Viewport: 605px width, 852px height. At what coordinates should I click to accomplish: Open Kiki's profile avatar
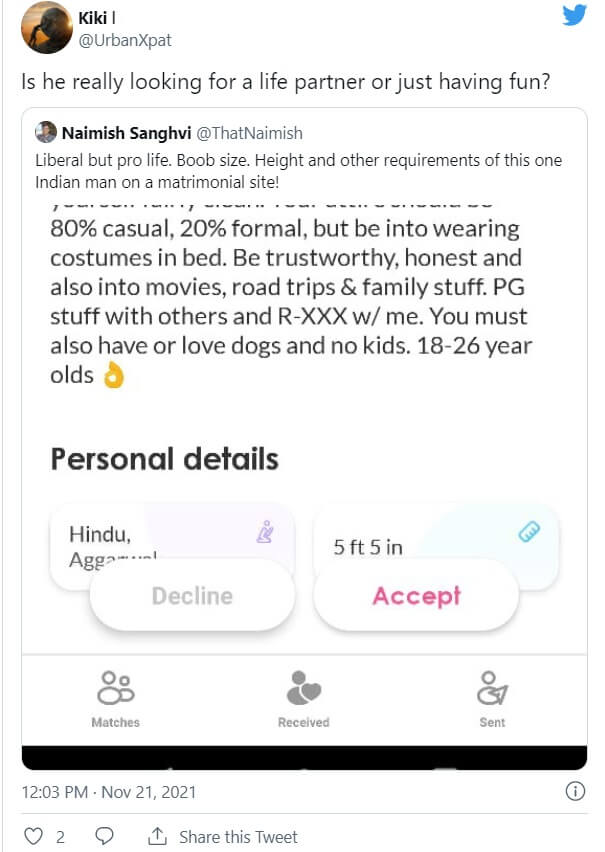click(45, 28)
